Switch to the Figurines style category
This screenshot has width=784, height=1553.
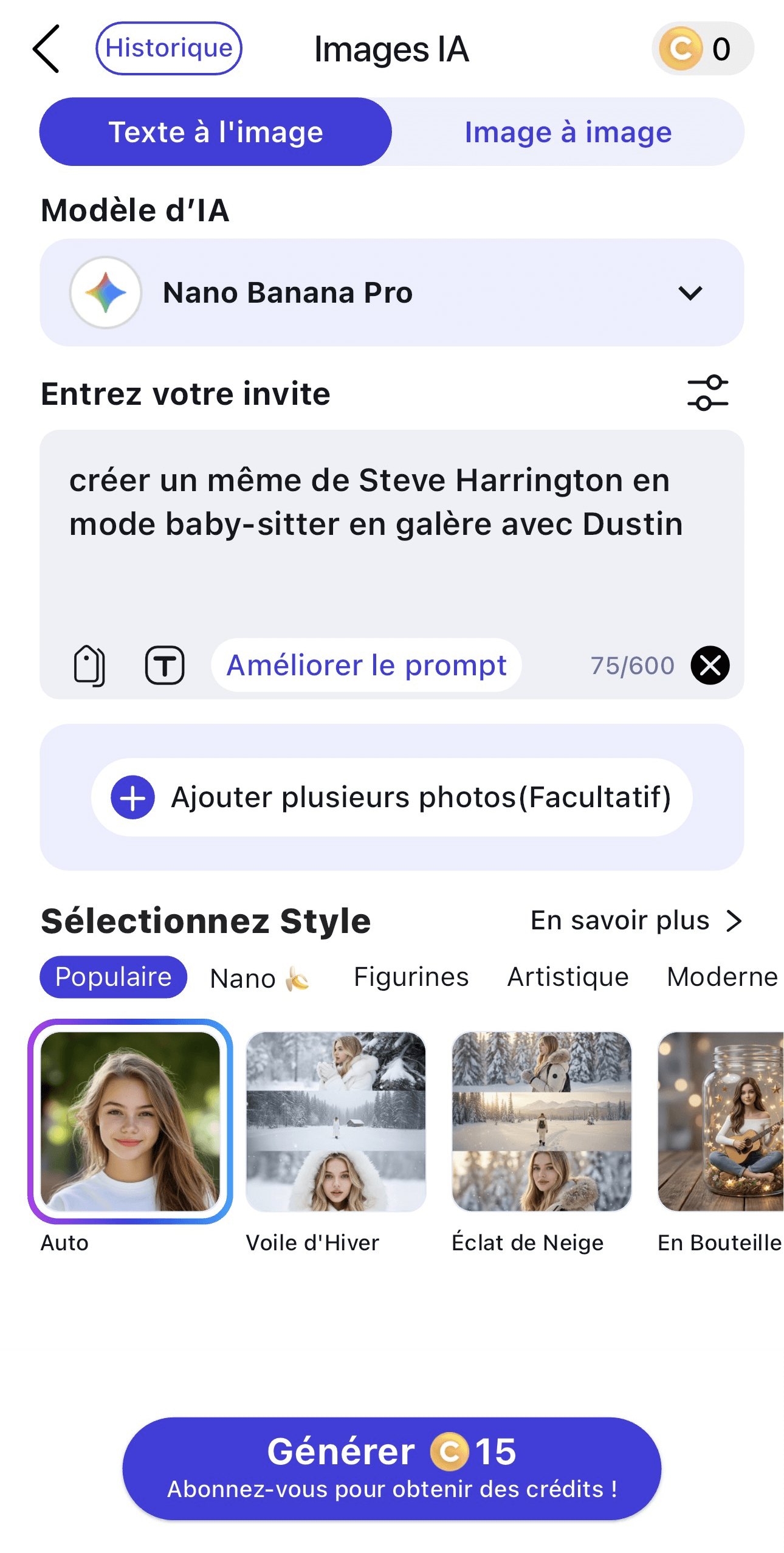(411, 977)
